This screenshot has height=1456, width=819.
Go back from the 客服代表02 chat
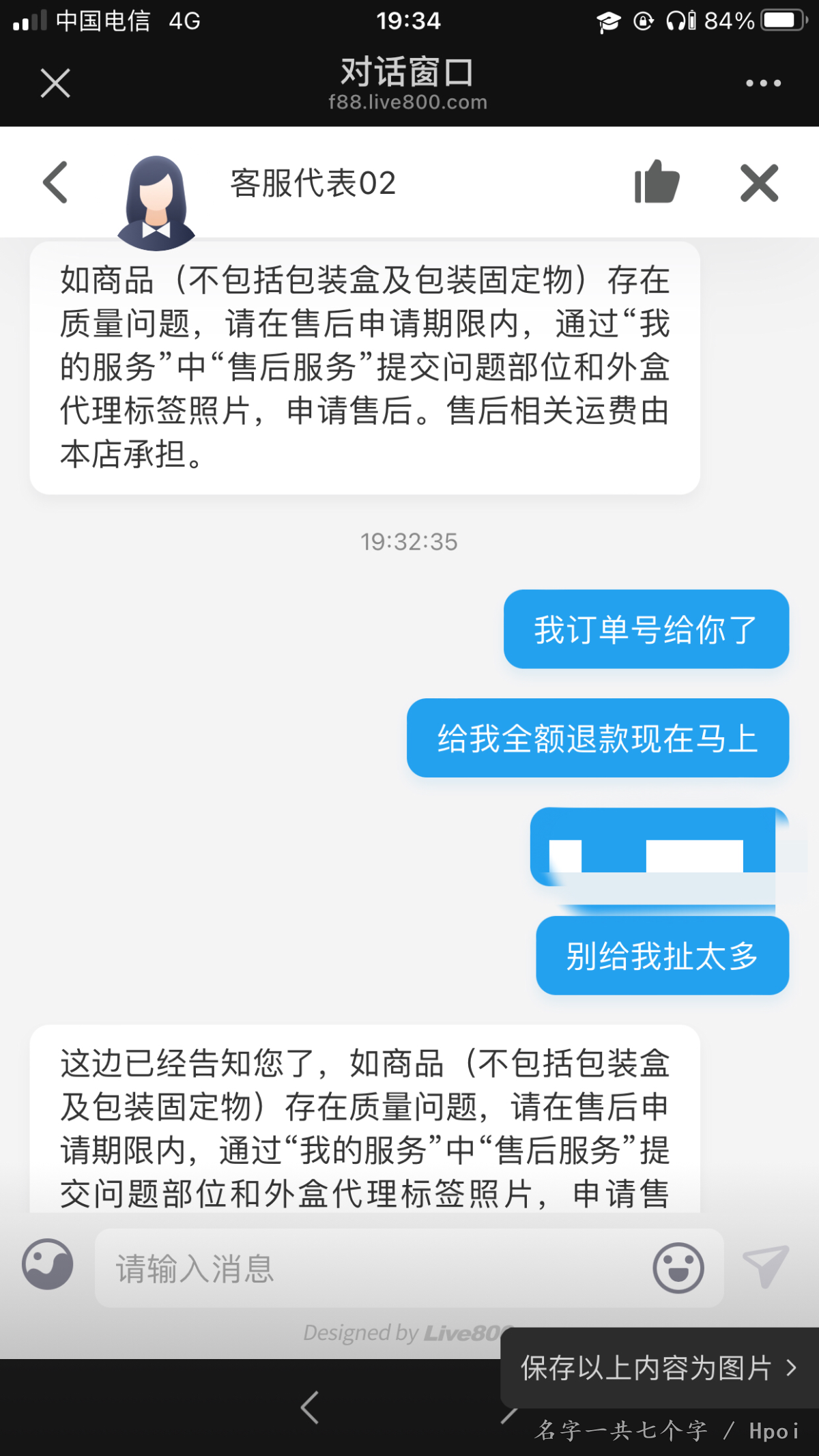tap(56, 182)
